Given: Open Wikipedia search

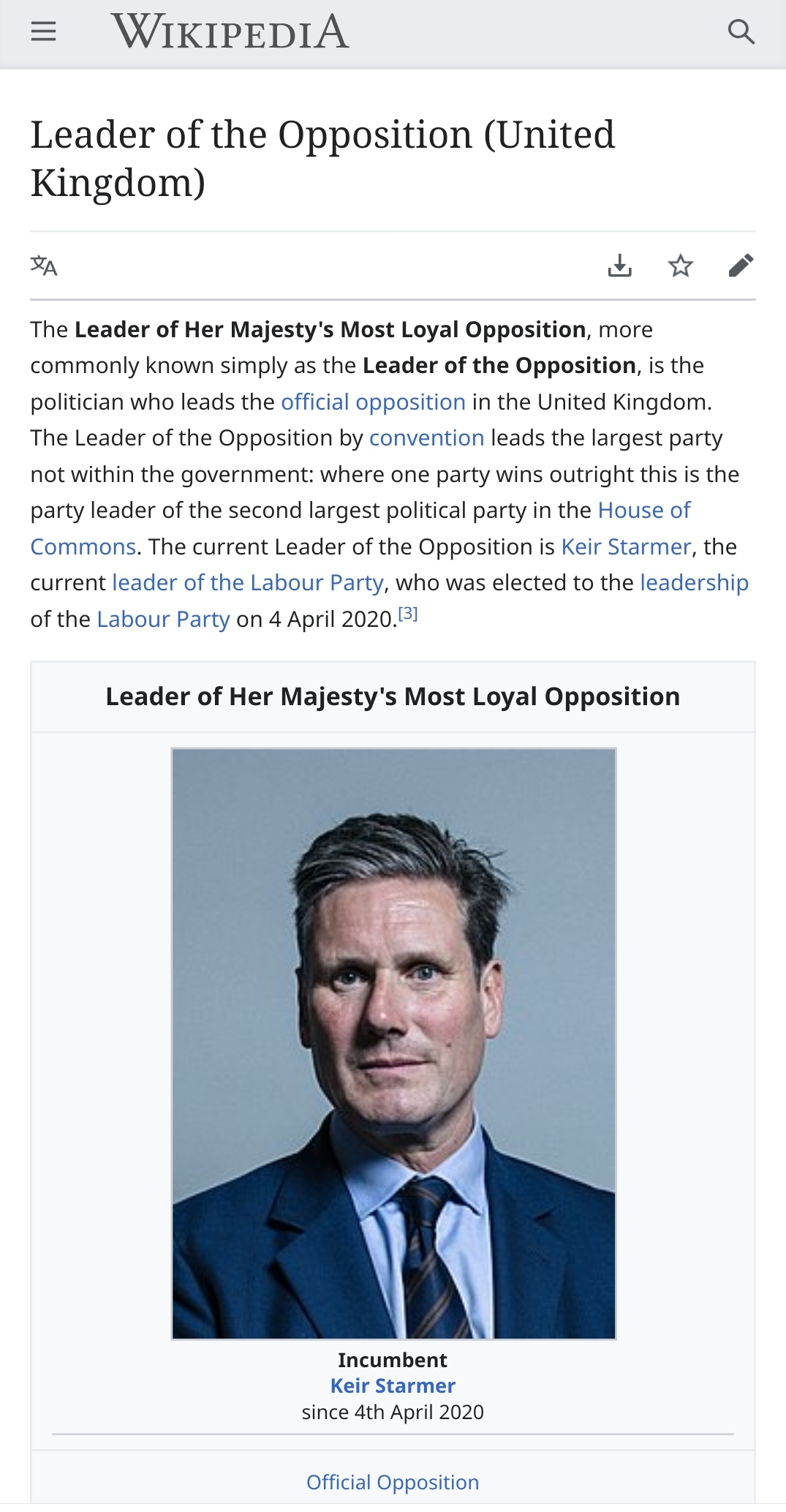Looking at the screenshot, I should click(741, 31).
